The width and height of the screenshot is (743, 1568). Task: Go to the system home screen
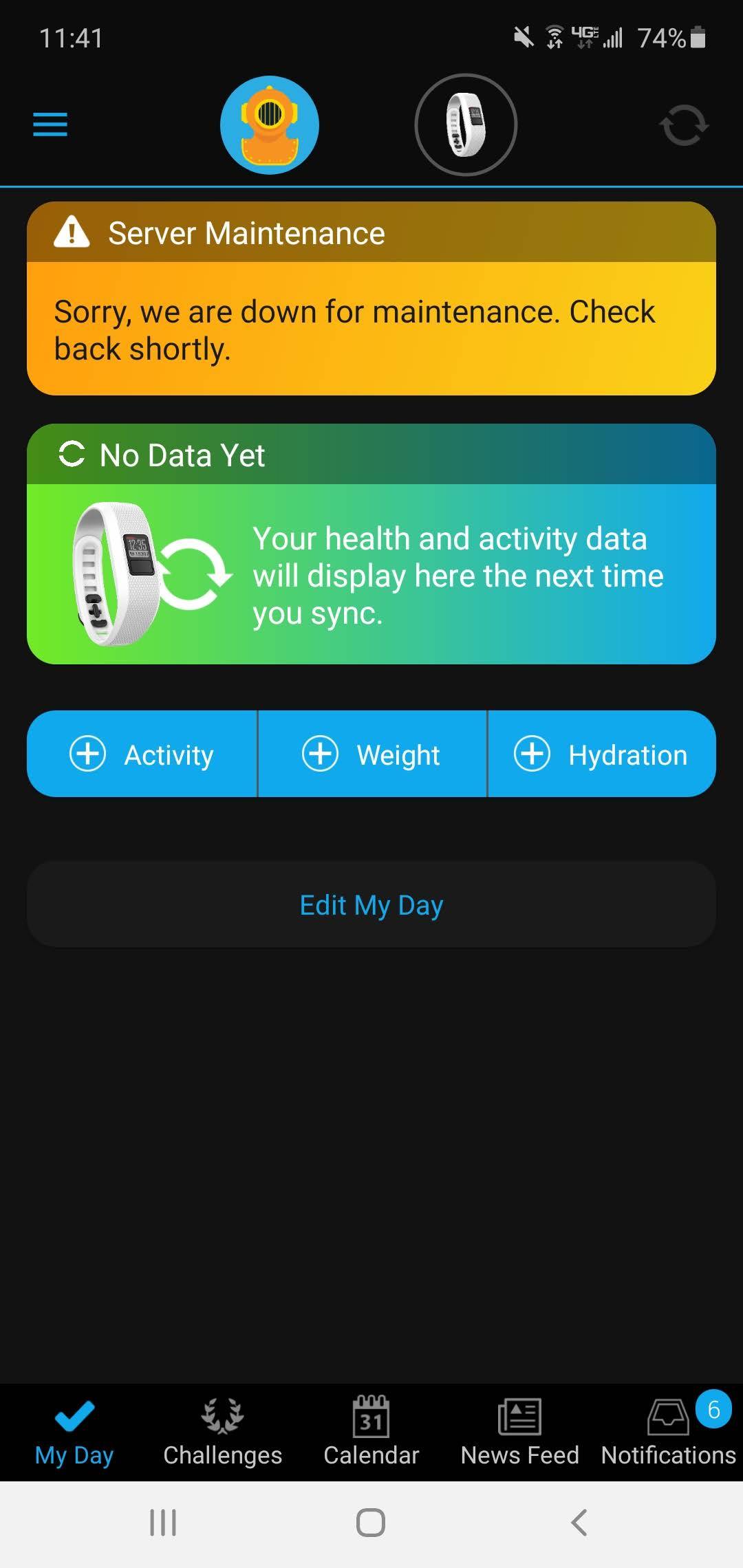(x=371, y=1523)
